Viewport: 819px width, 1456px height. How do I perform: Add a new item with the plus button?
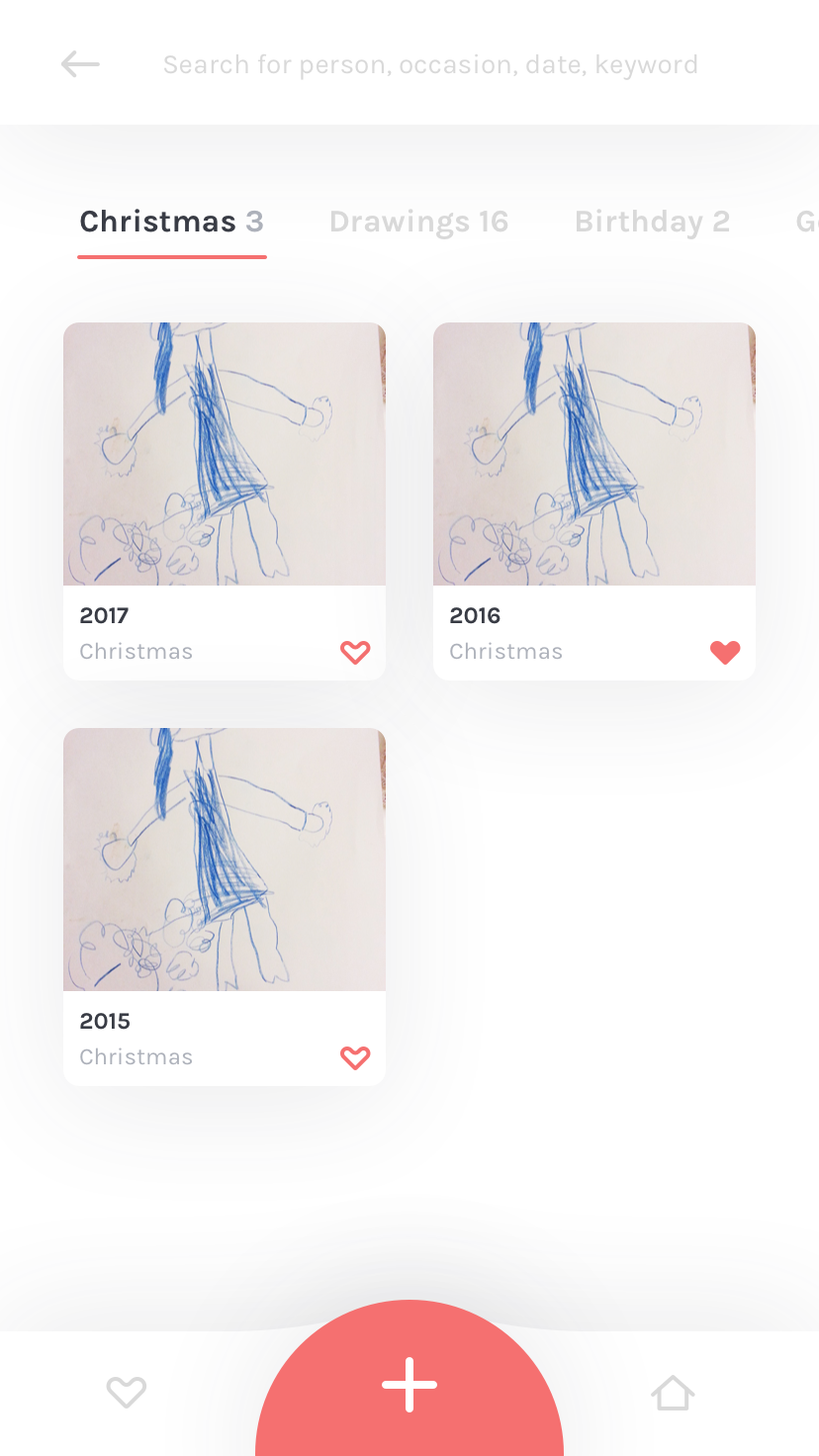[x=409, y=1383]
